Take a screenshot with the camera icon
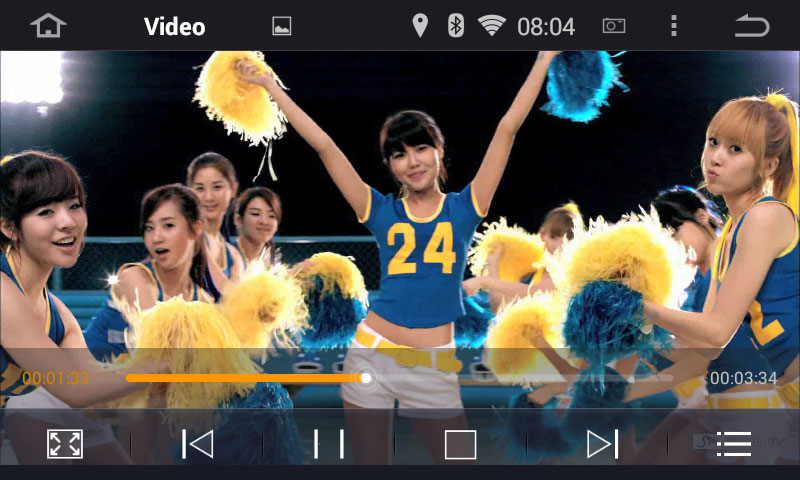Viewport: 800px width, 480px height. [x=613, y=27]
